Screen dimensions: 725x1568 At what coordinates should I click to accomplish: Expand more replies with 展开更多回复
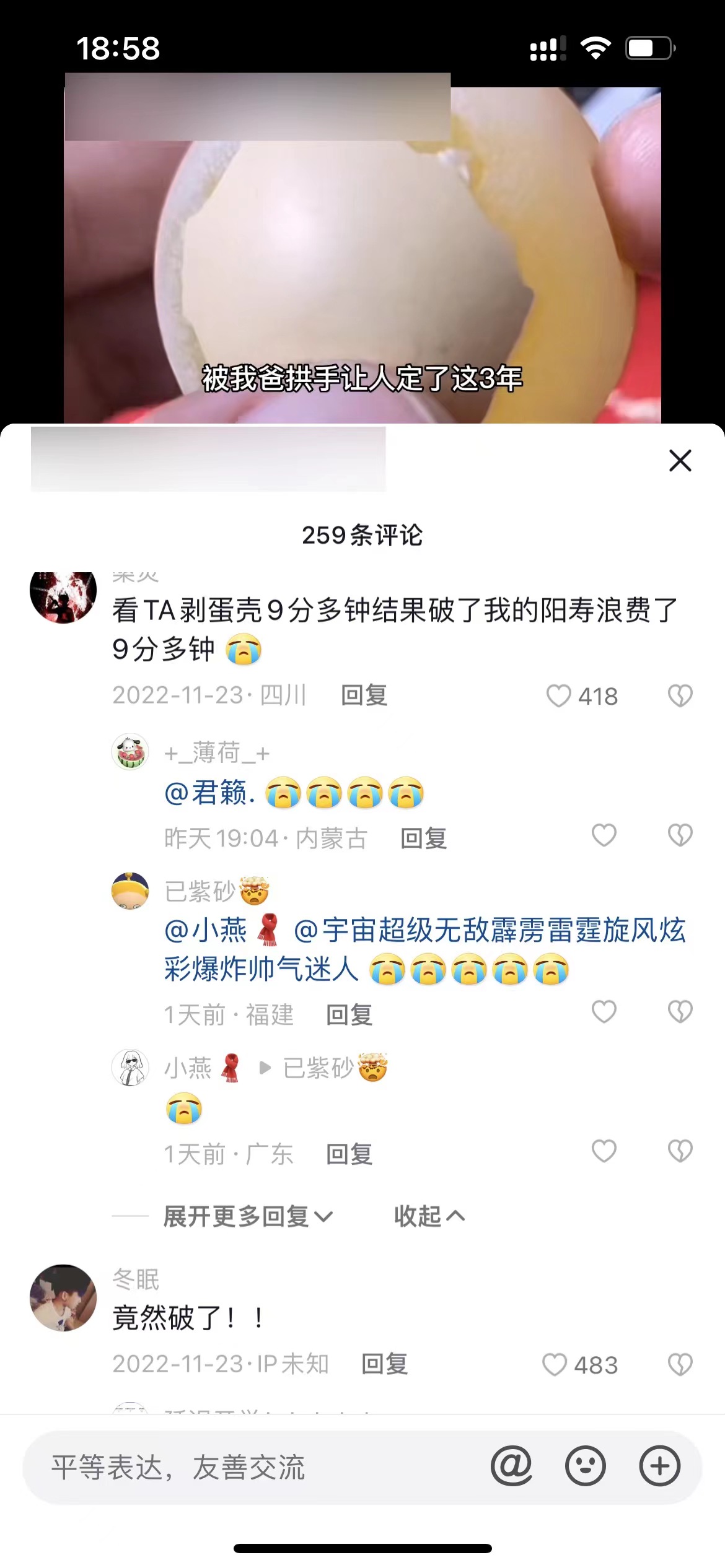(x=248, y=1216)
